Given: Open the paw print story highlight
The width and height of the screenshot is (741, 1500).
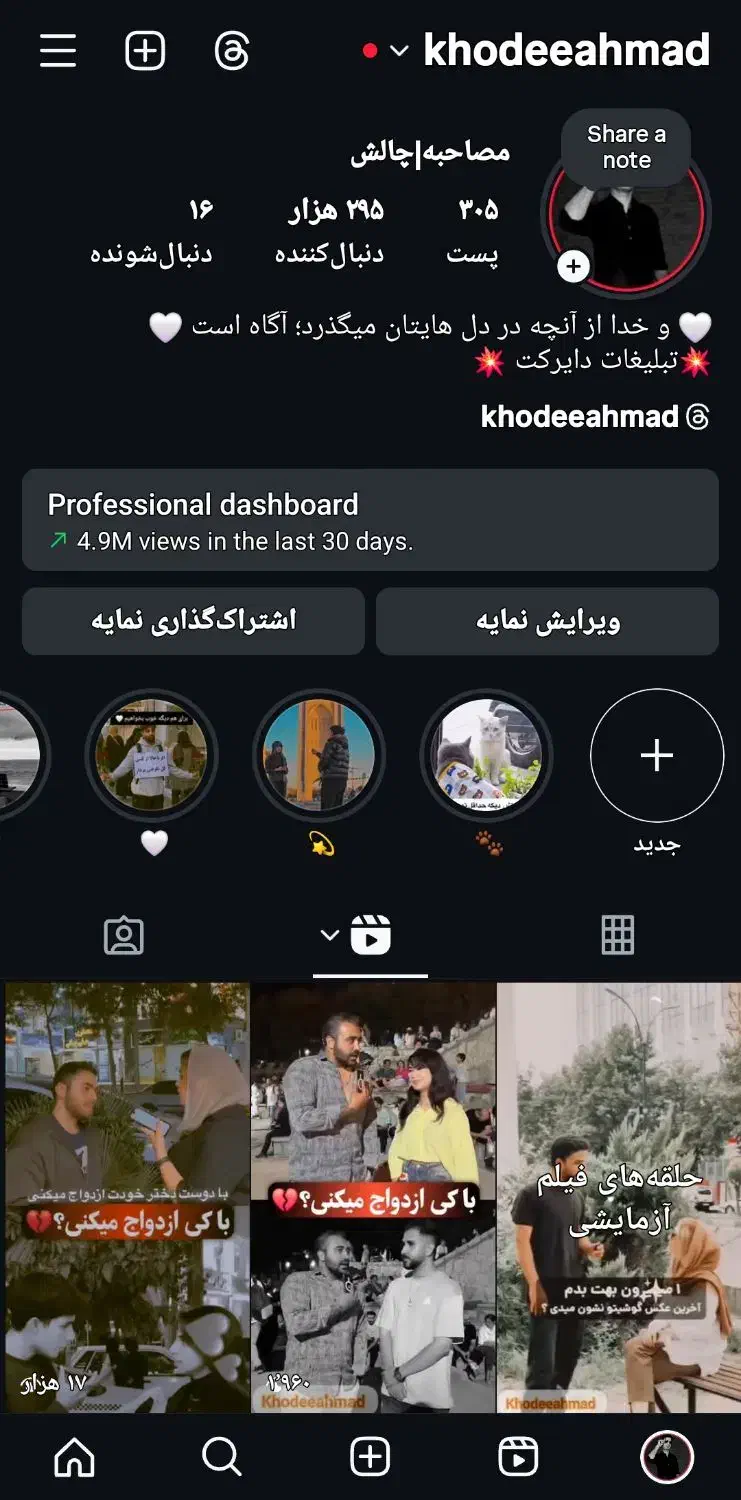Looking at the screenshot, I should (x=485, y=756).
